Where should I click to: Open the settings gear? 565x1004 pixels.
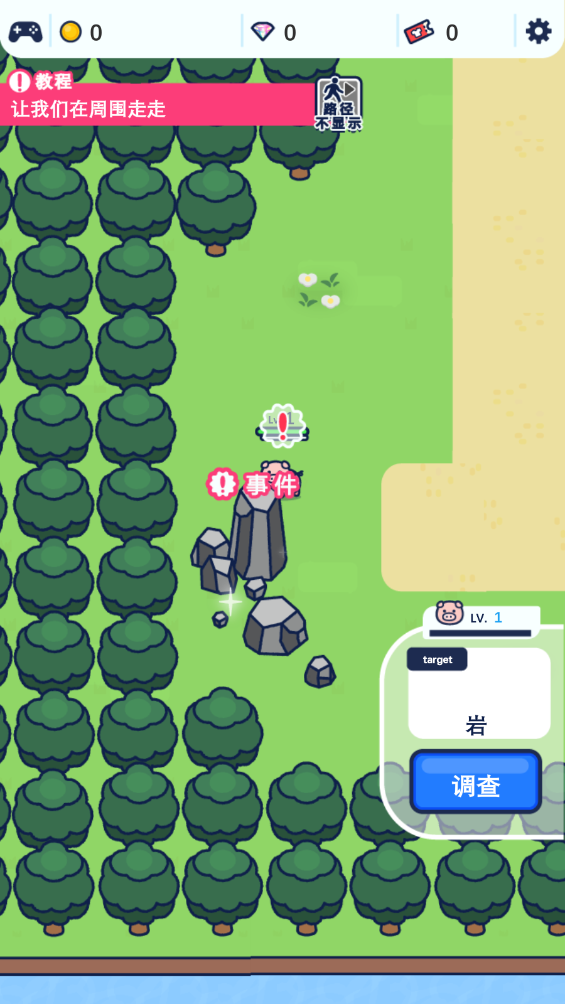tap(538, 31)
